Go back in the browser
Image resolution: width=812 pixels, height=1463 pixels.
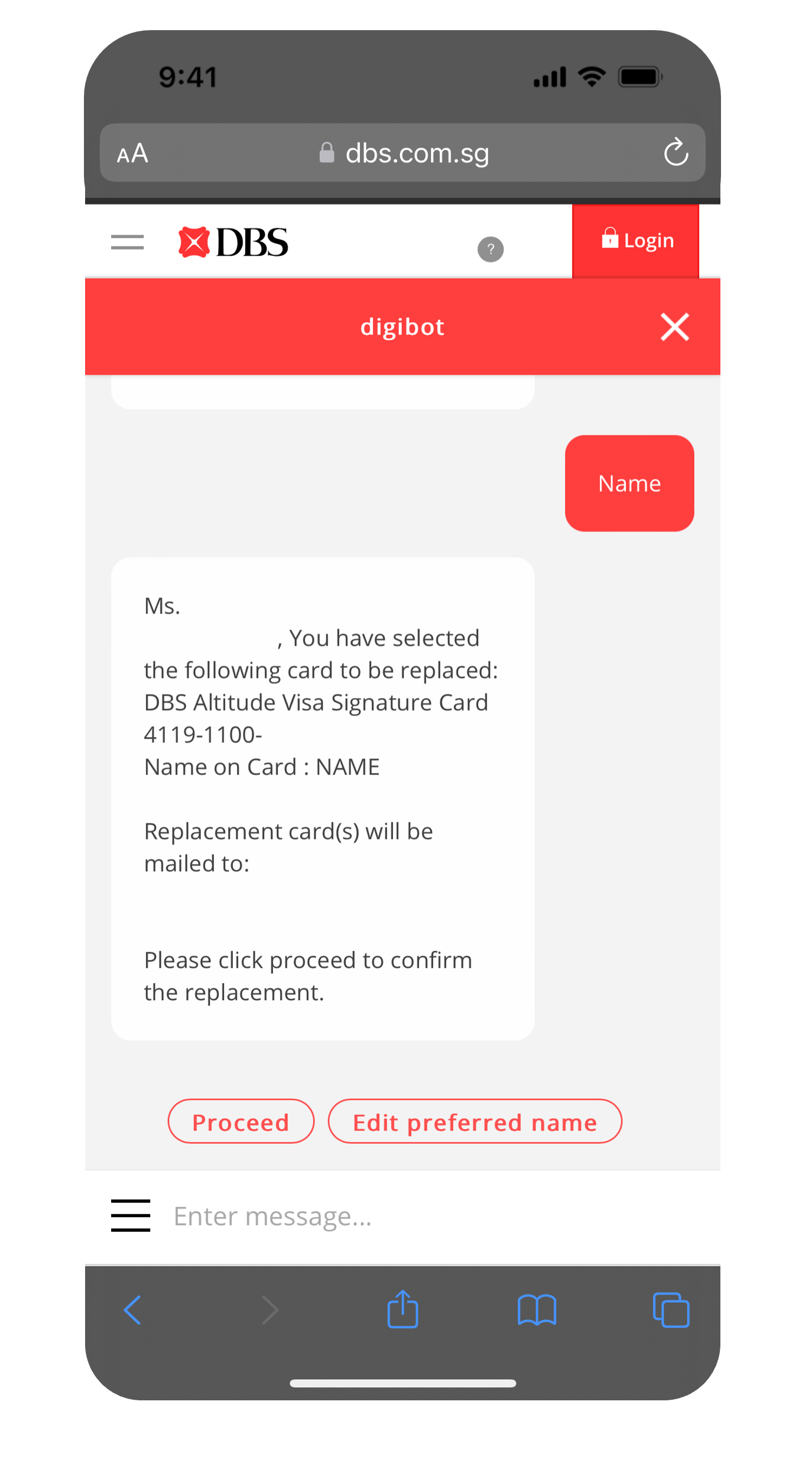(x=133, y=1310)
